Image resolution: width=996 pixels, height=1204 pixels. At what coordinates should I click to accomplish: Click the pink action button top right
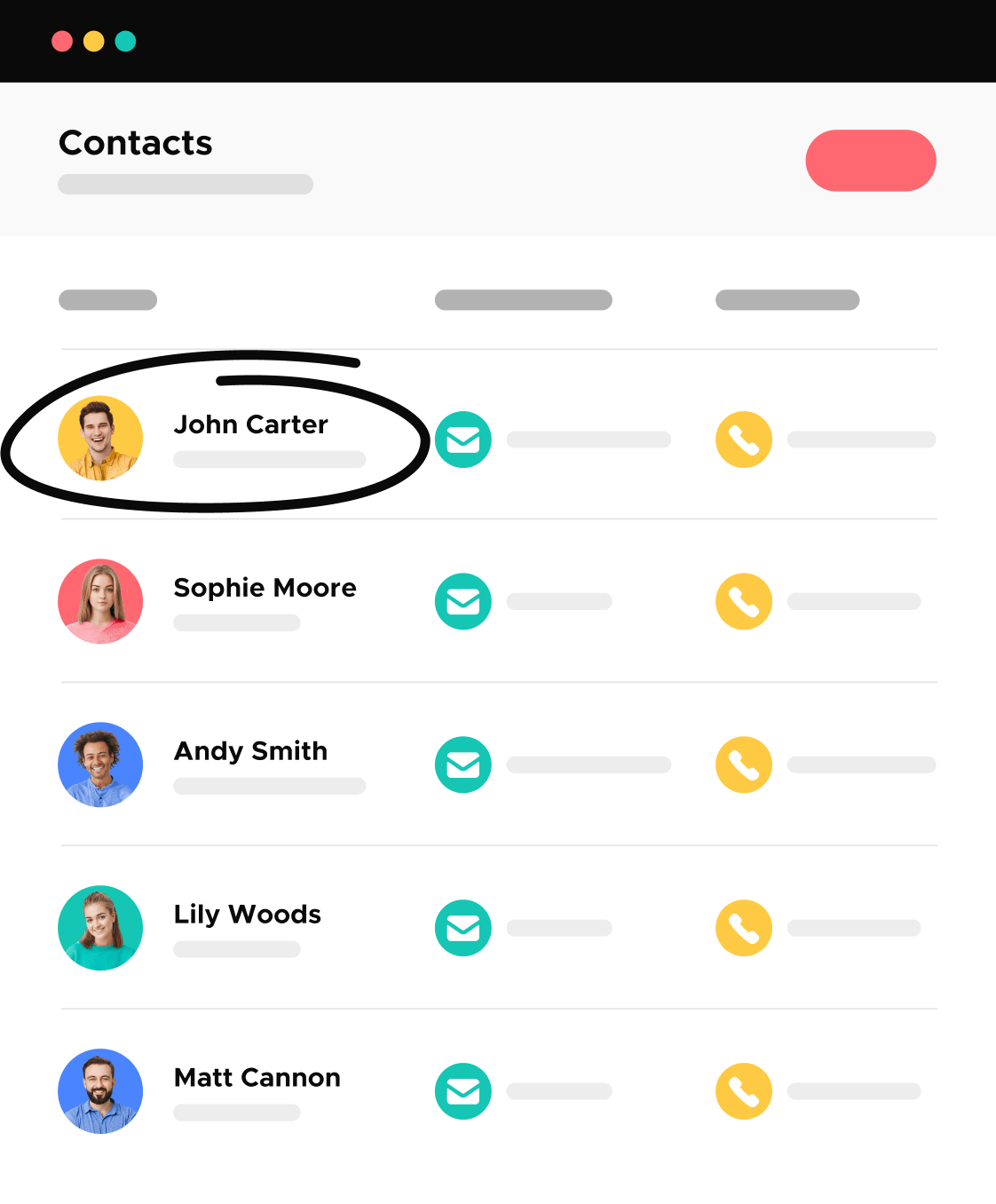tap(870, 161)
